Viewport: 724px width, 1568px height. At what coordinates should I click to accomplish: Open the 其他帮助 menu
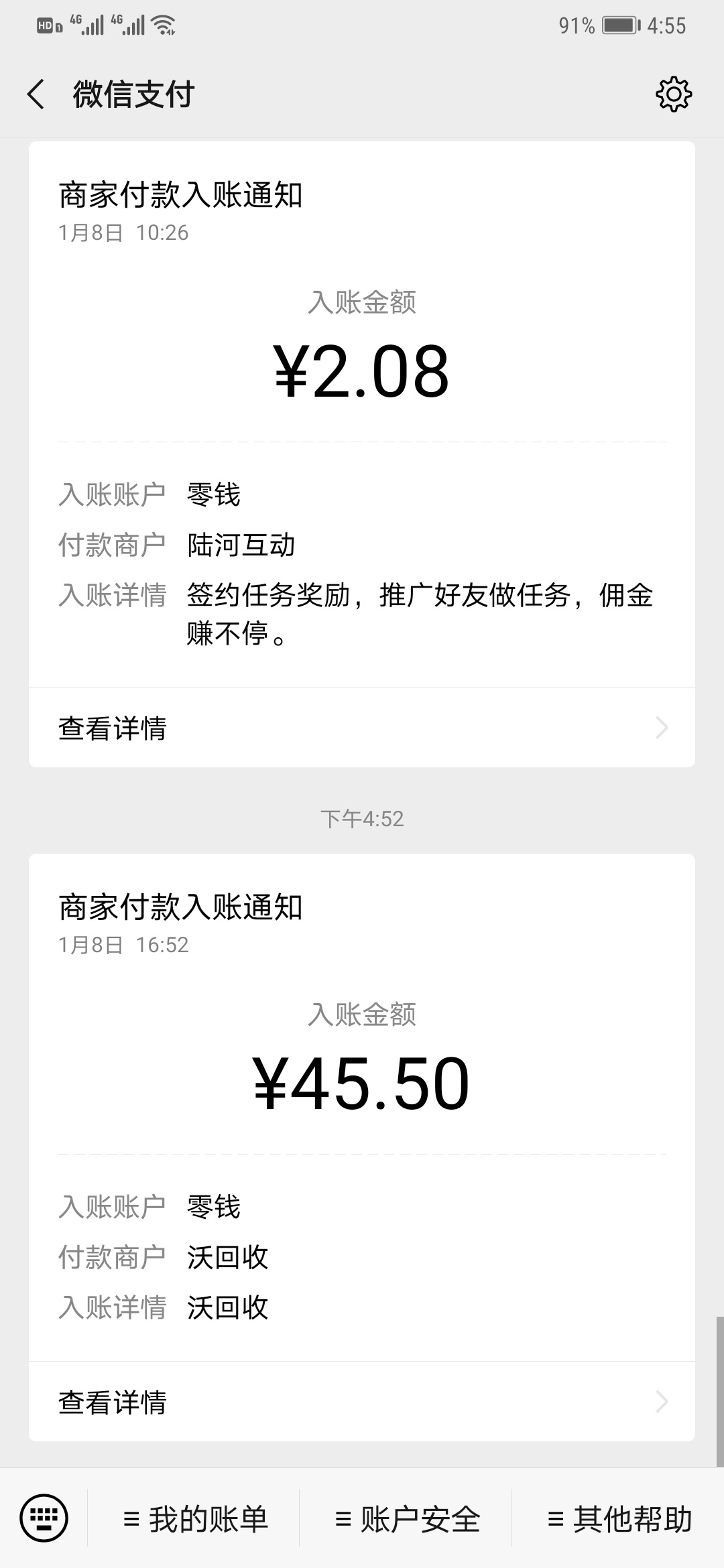tap(619, 1519)
